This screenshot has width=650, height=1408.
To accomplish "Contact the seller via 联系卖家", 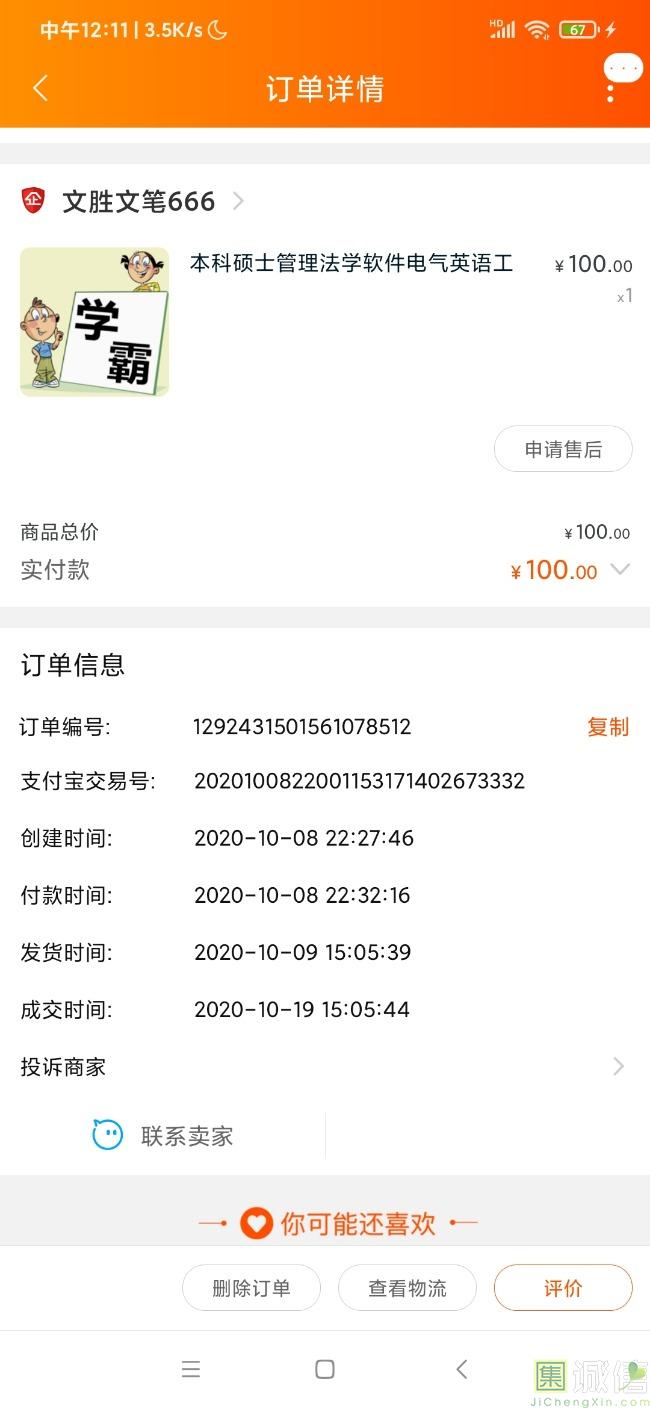I will pyautogui.click(x=163, y=1136).
